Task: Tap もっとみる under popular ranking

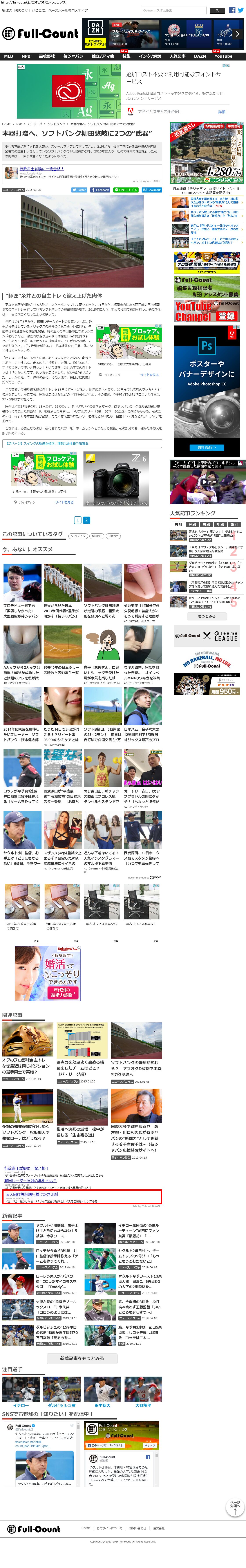Action: 206,616
